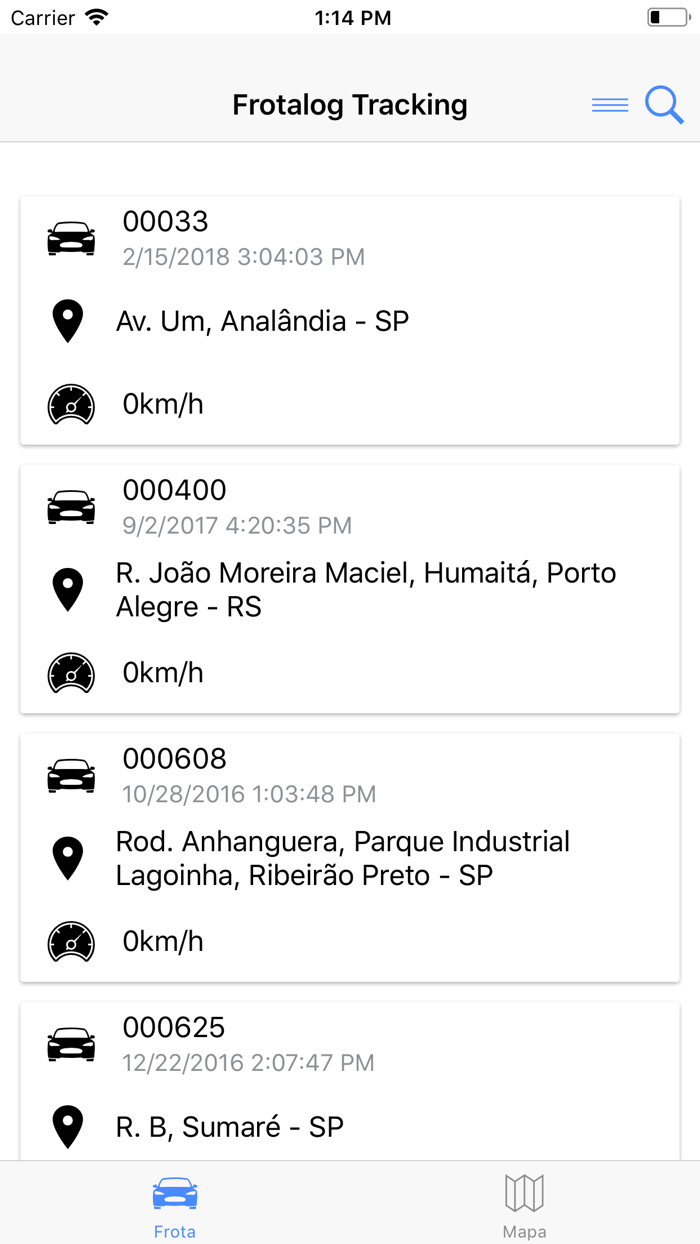Switch to the Mapa tab
Screen dimensions: 700x1244
pyautogui.click(x=524, y=1204)
